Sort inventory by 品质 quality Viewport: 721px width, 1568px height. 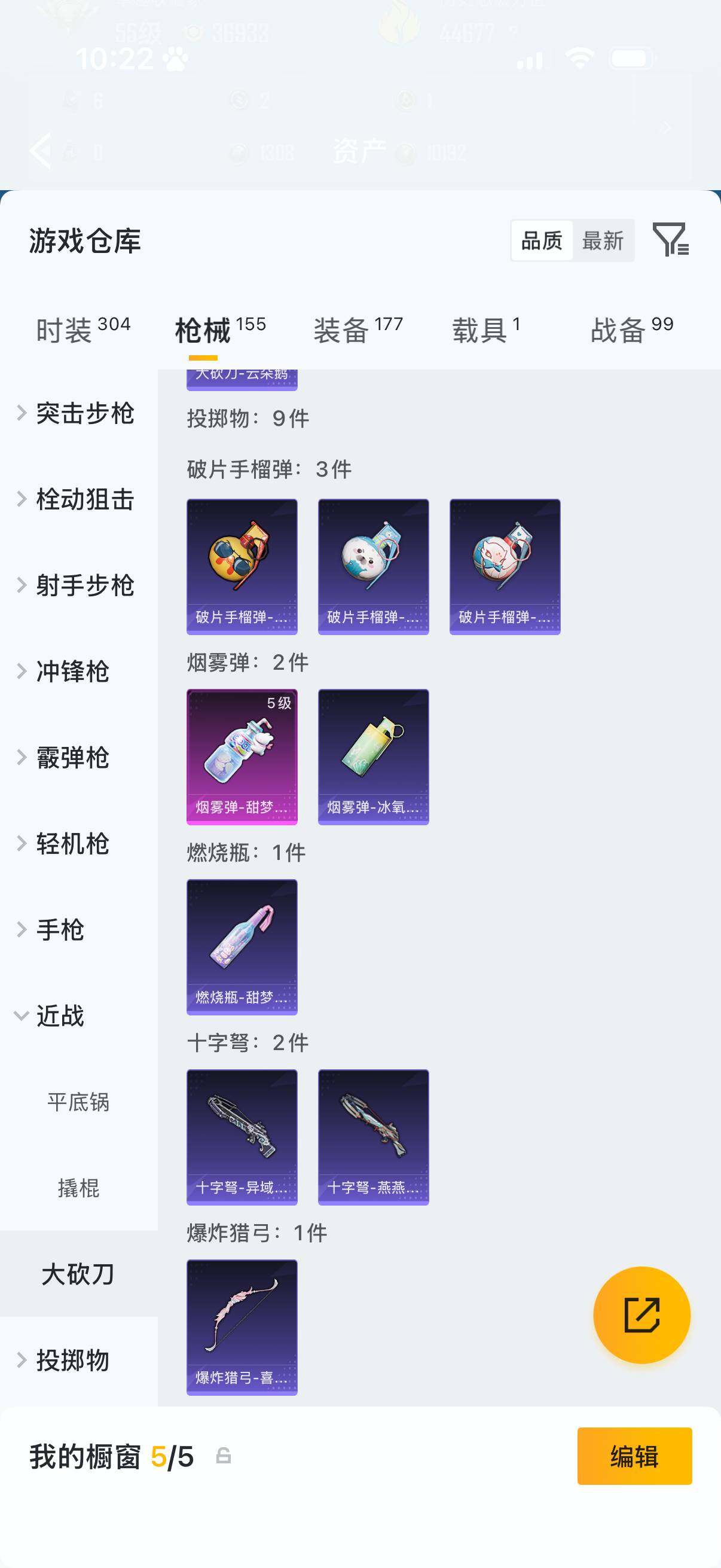[x=543, y=241]
